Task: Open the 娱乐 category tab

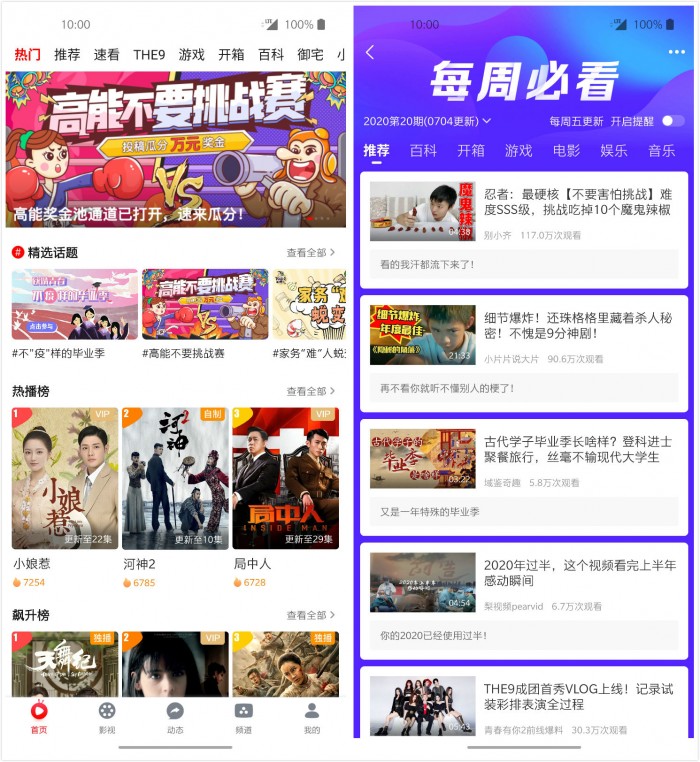Action: [614, 151]
